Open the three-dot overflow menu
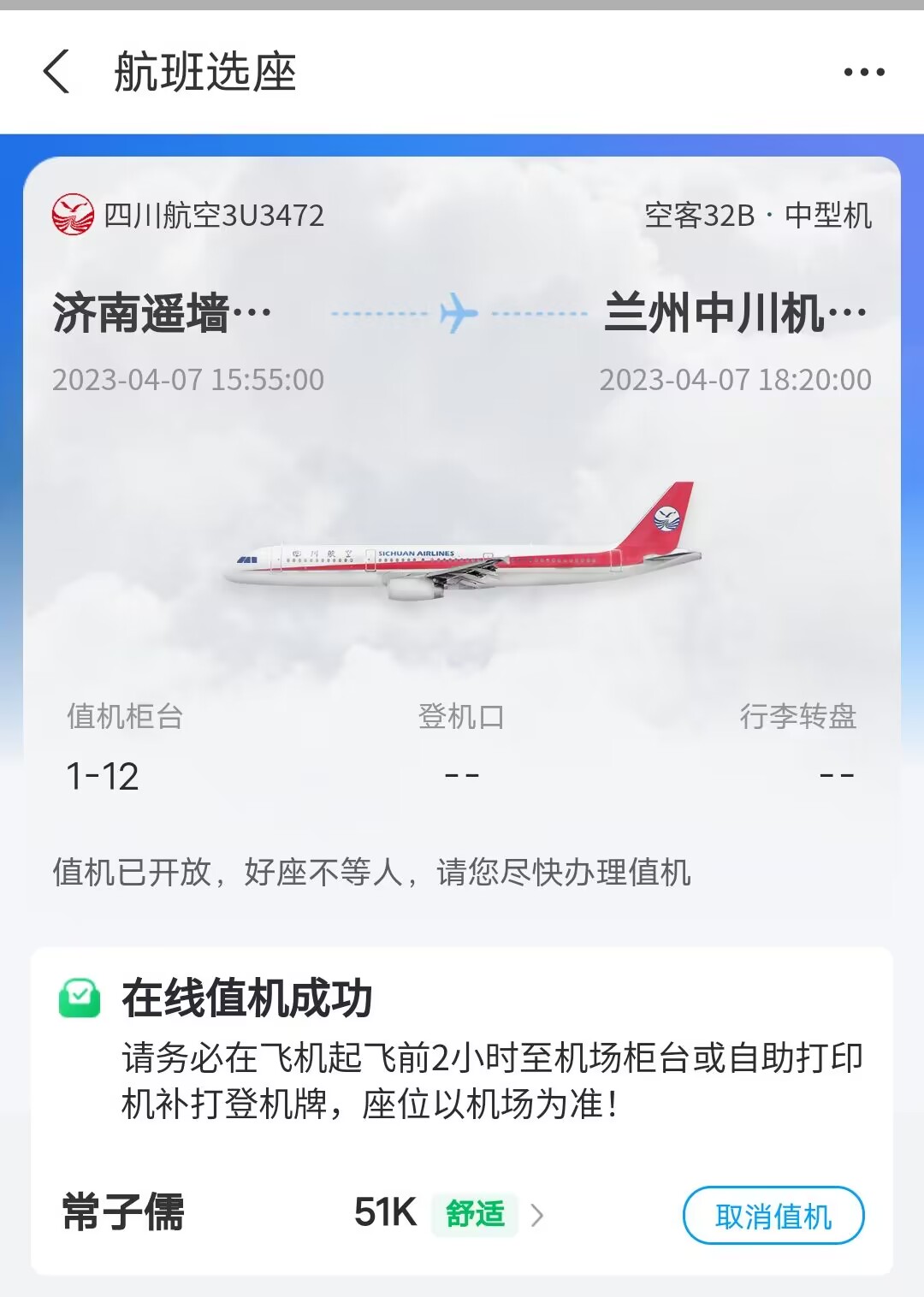This screenshot has height=1297, width=924. (x=863, y=72)
